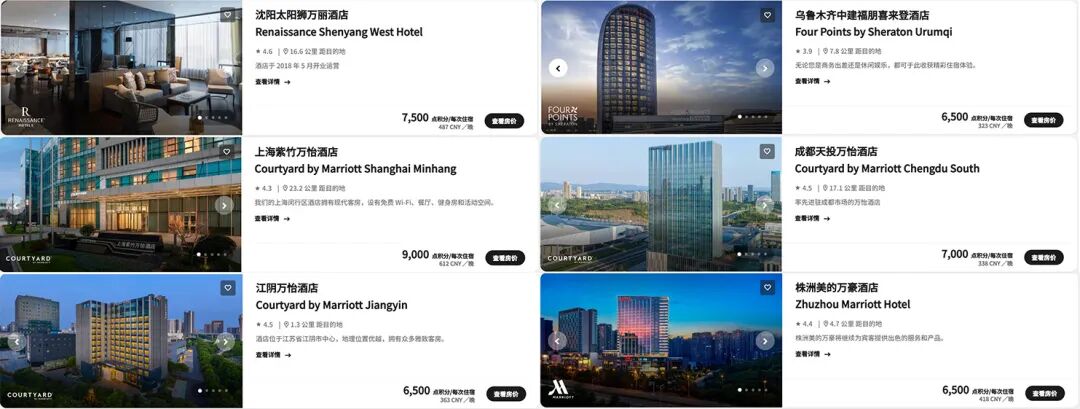Image resolution: width=1080 pixels, height=409 pixels.
Task: Favorite Courtyard by Marriott Chengdu South
Action: 767,151
